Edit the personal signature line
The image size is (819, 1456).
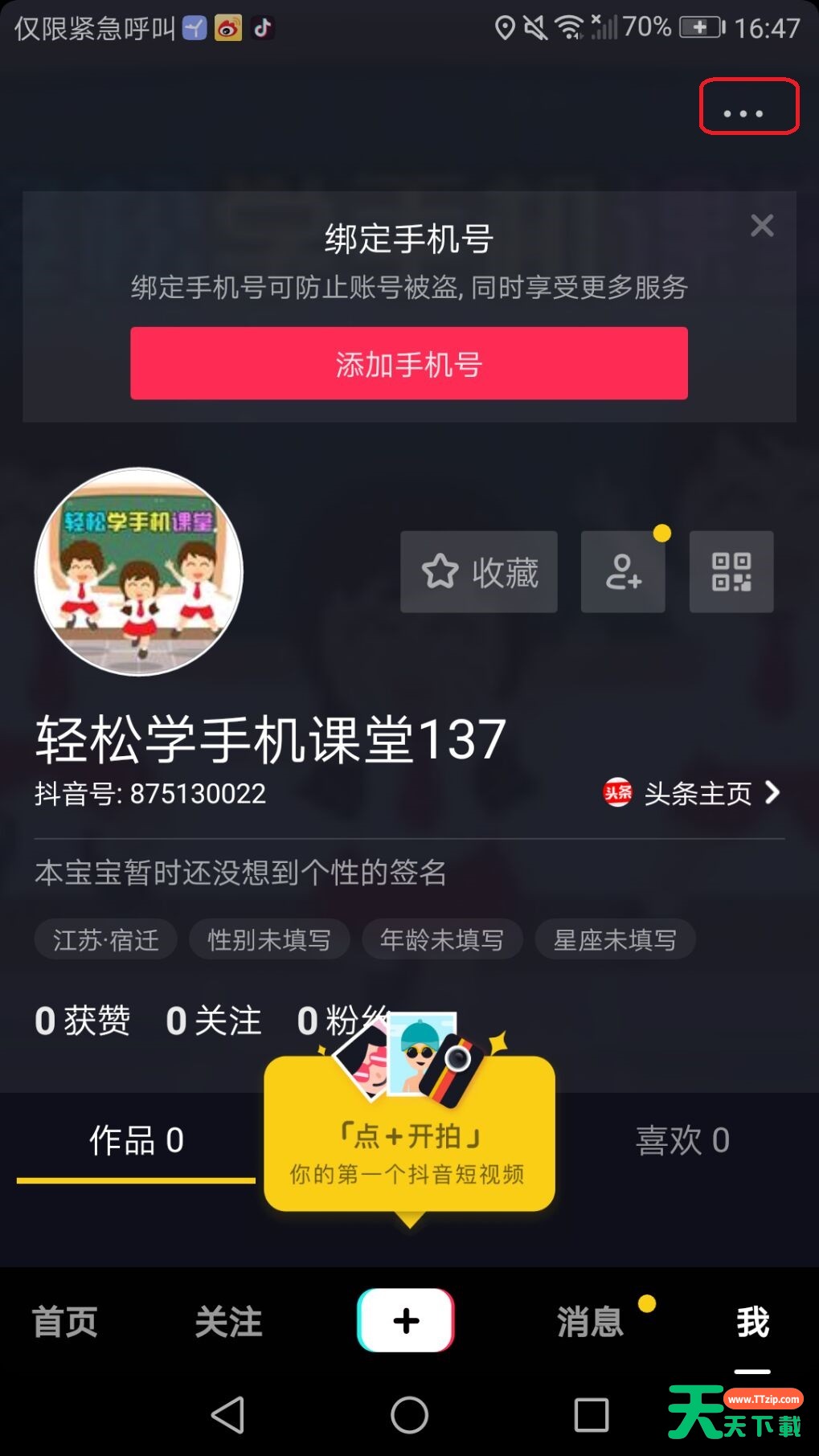[240, 872]
